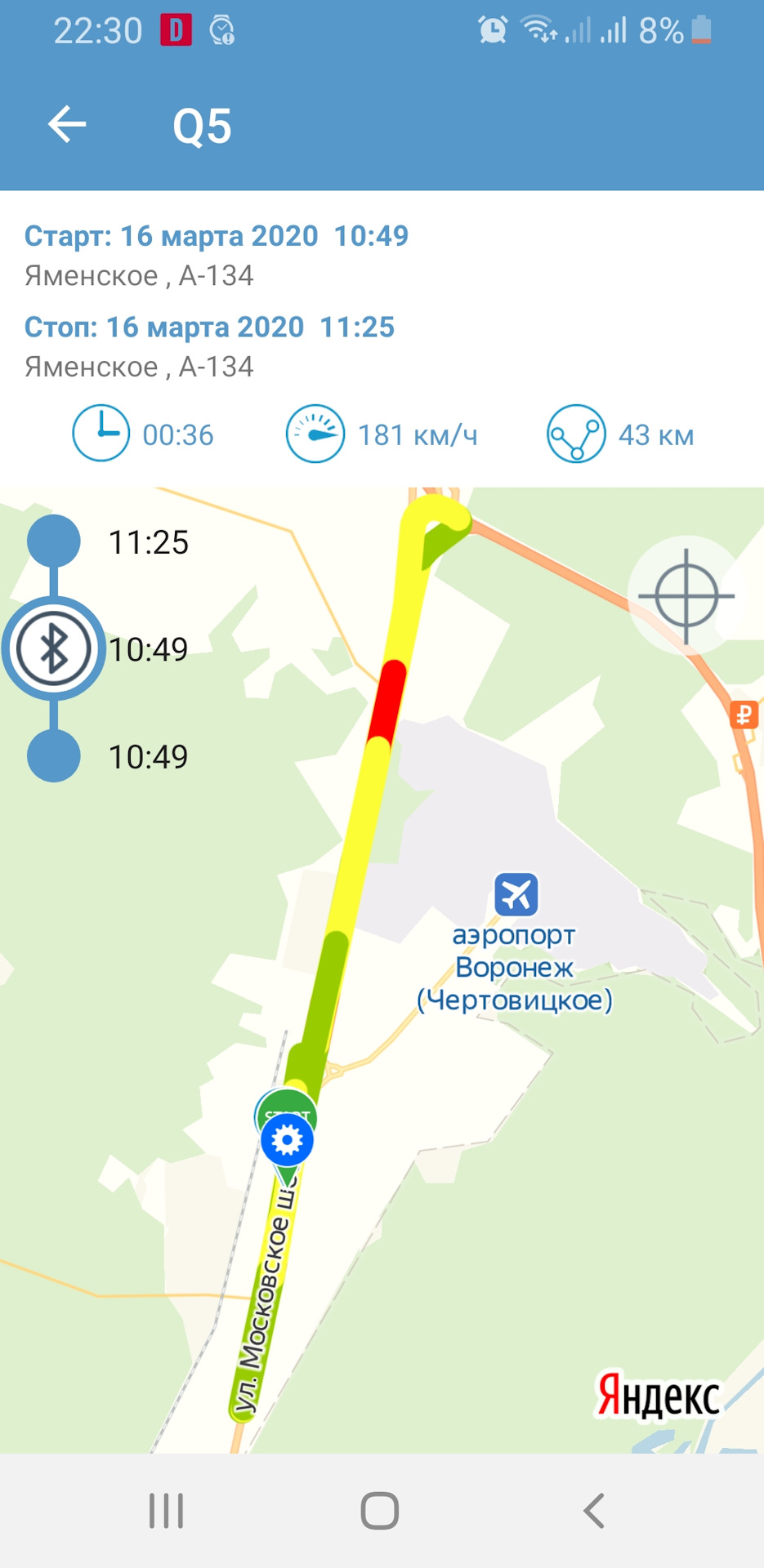The width and height of the screenshot is (764, 1568).
Task: Go back using the app bar arrow
Action: point(67,125)
